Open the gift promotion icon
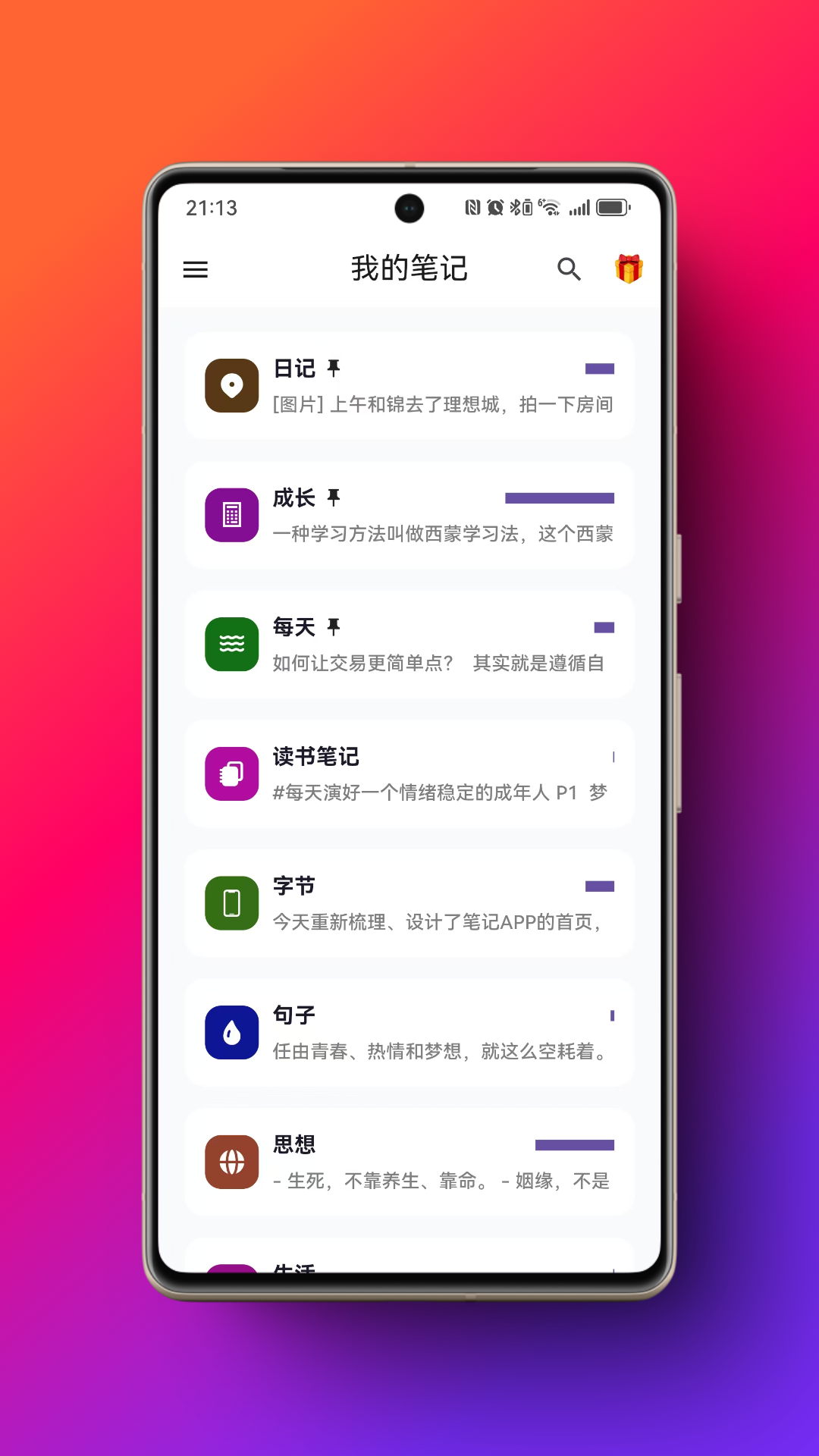The width and height of the screenshot is (819, 1456). [627, 270]
